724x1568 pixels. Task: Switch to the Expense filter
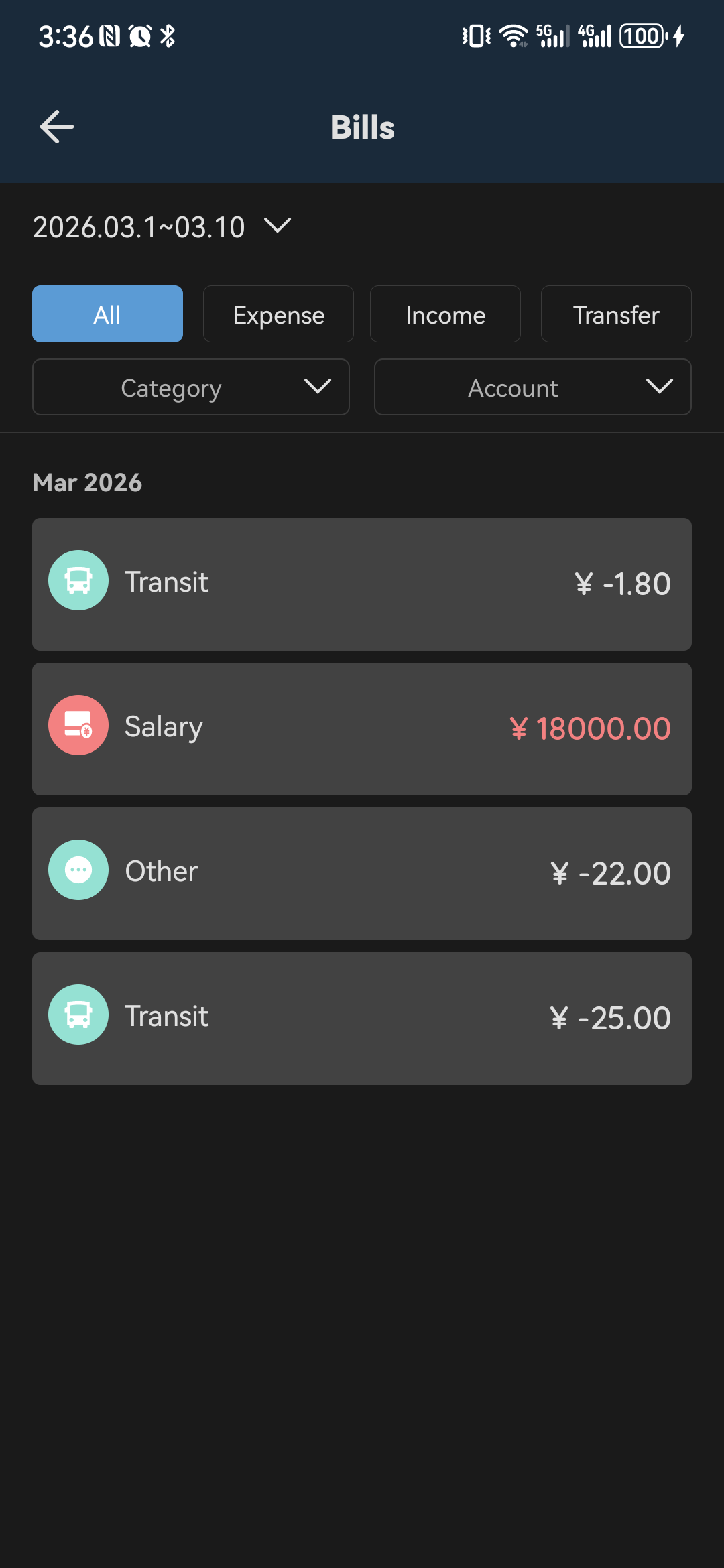(x=278, y=314)
